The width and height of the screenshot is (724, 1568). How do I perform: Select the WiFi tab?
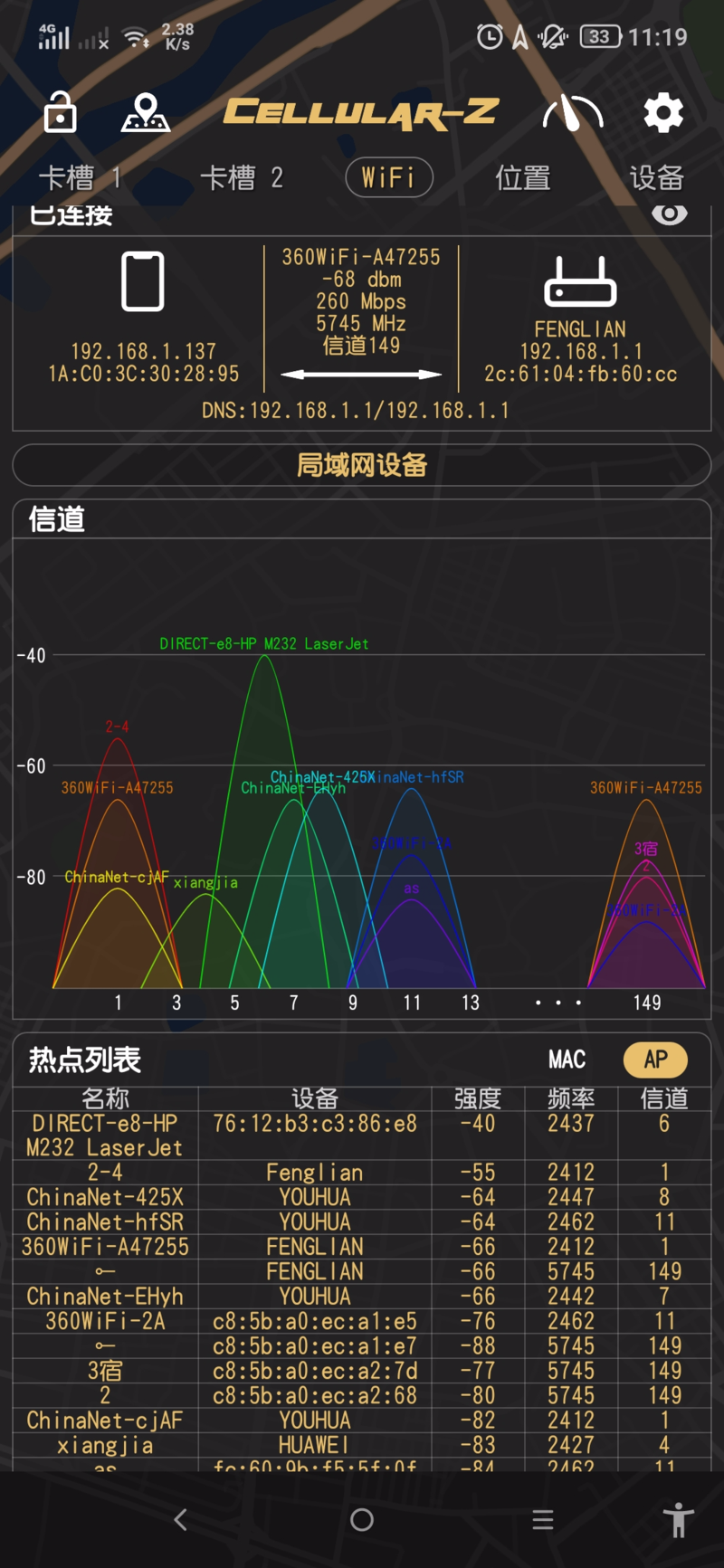389,177
